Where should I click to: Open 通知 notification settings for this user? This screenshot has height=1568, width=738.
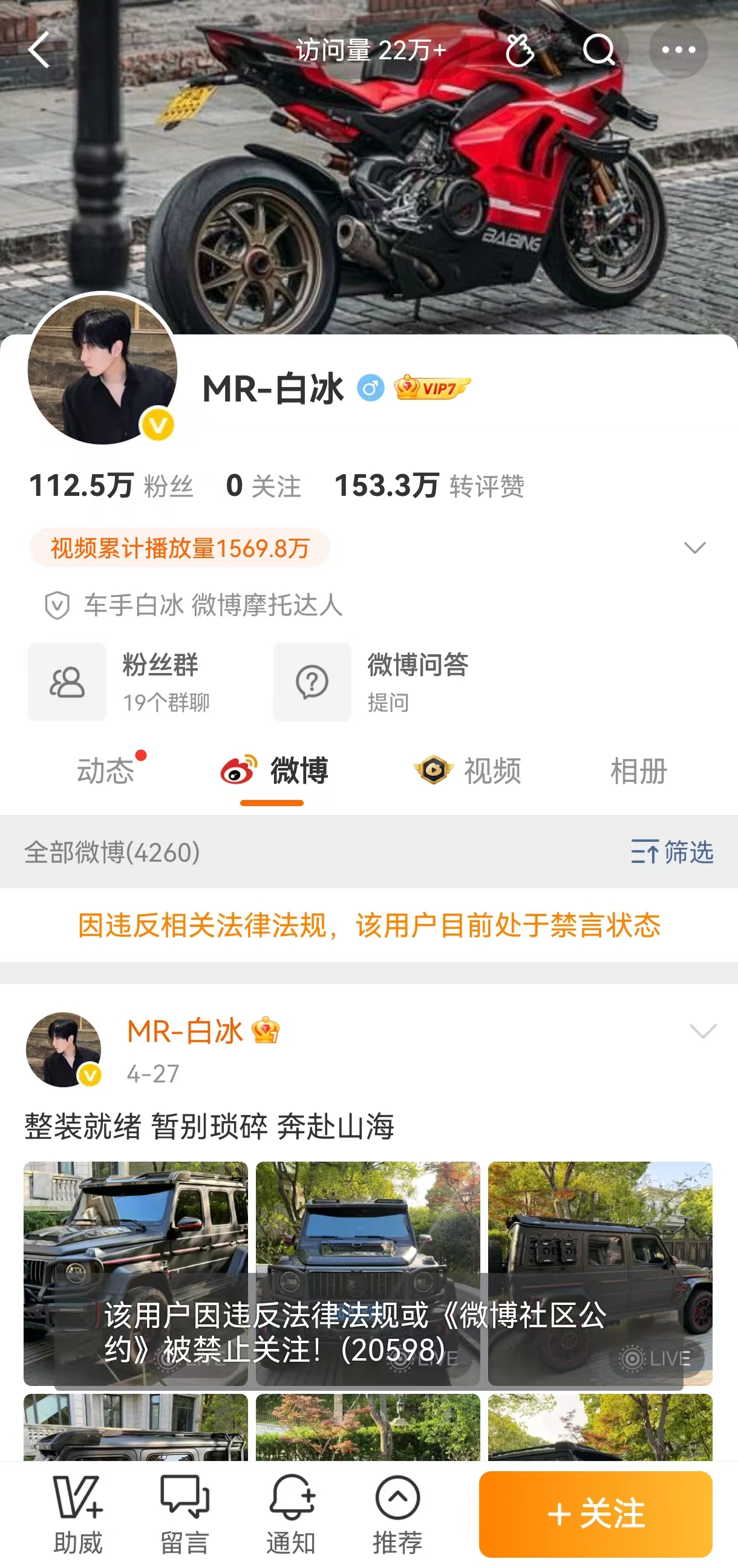pos(291,1514)
